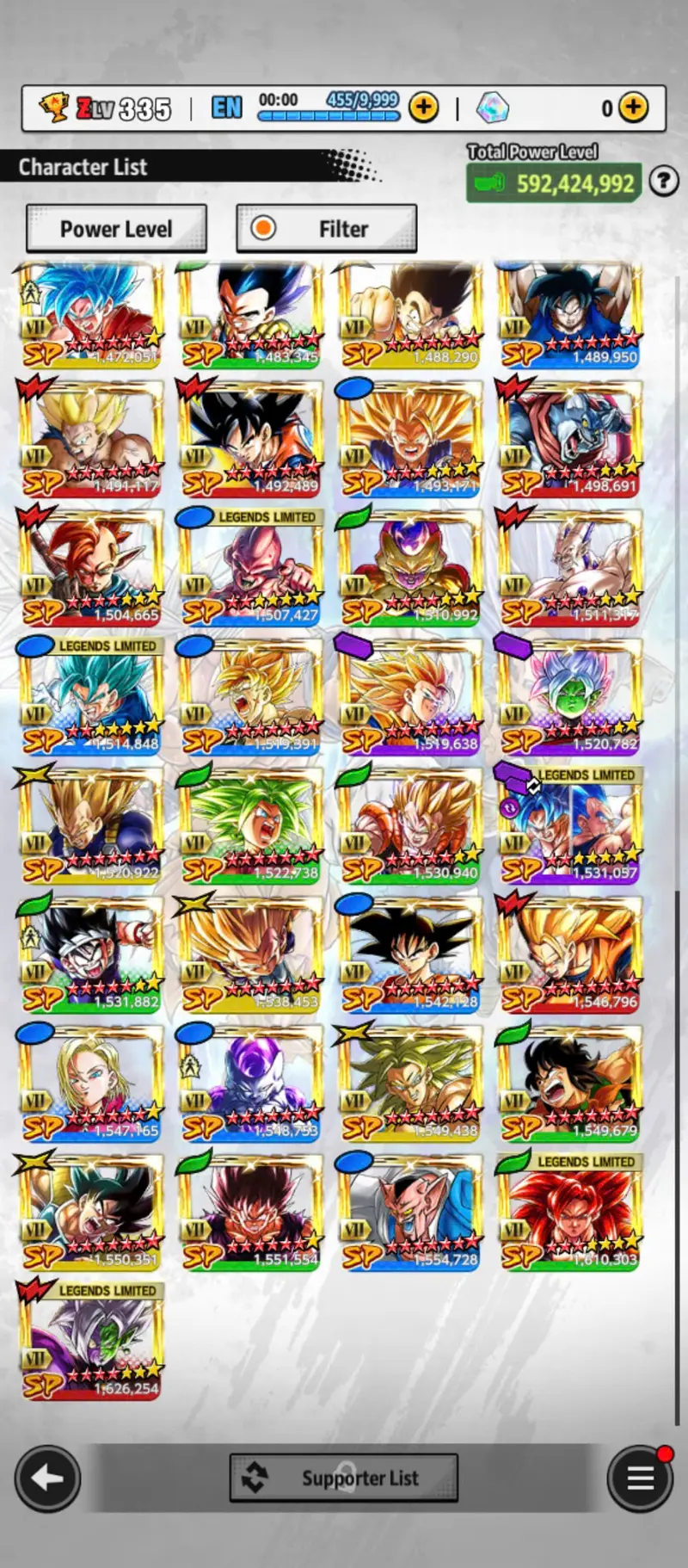
Task: Select the character with power 1,626,254
Action: tap(90, 1341)
